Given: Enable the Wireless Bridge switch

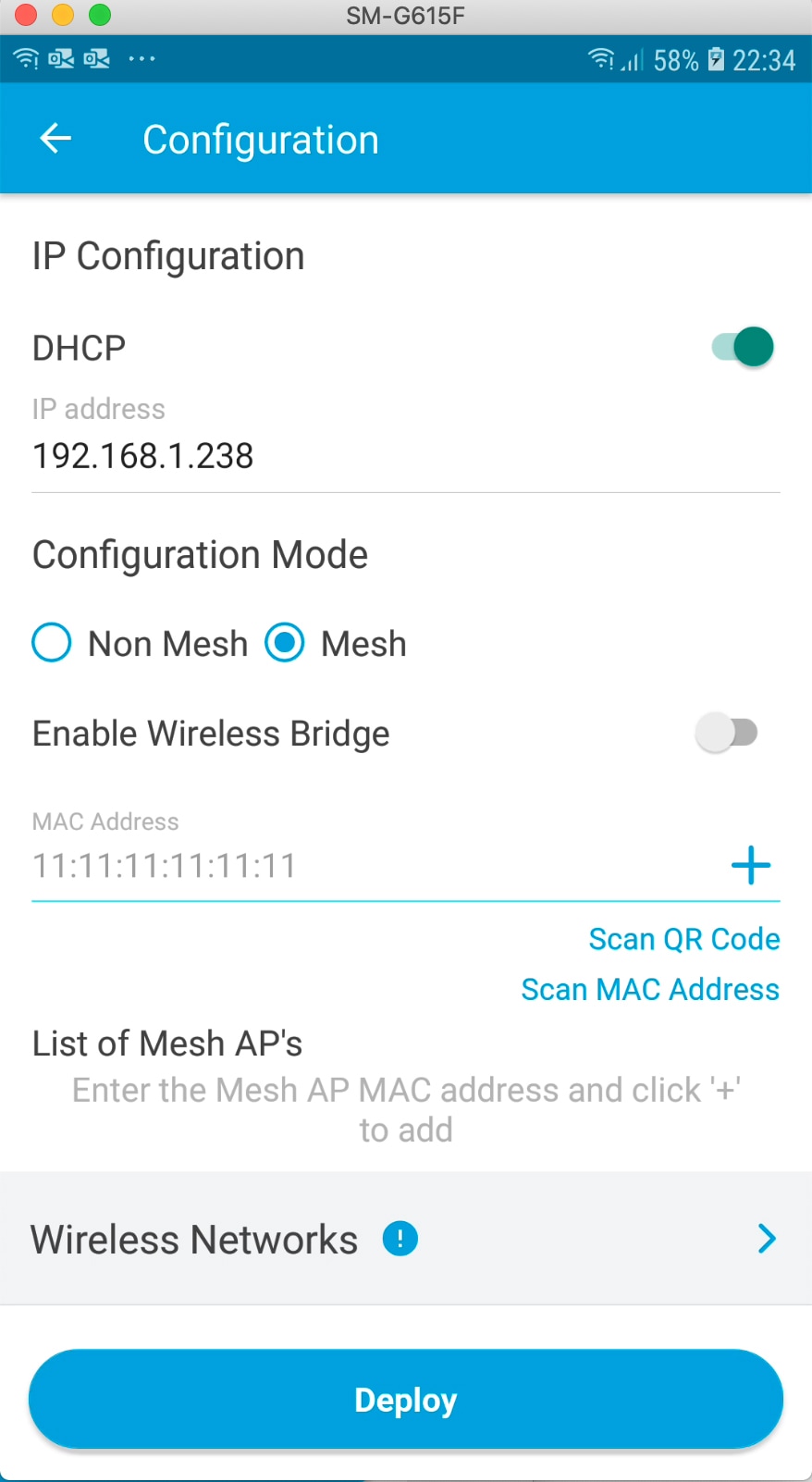Looking at the screenshot, I should click(x=727, y=733).
